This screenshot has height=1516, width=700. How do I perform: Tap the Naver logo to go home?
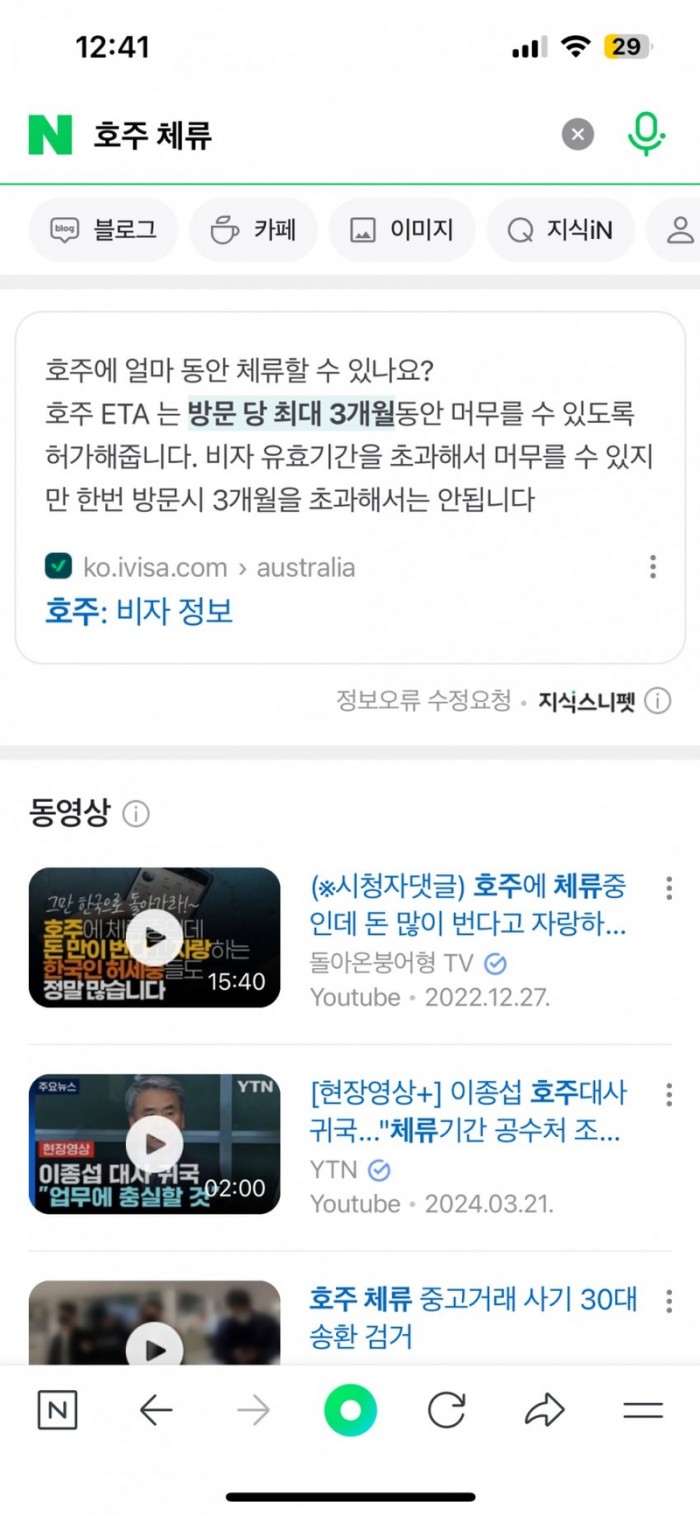pyautogui.click(x=50, y=134)
